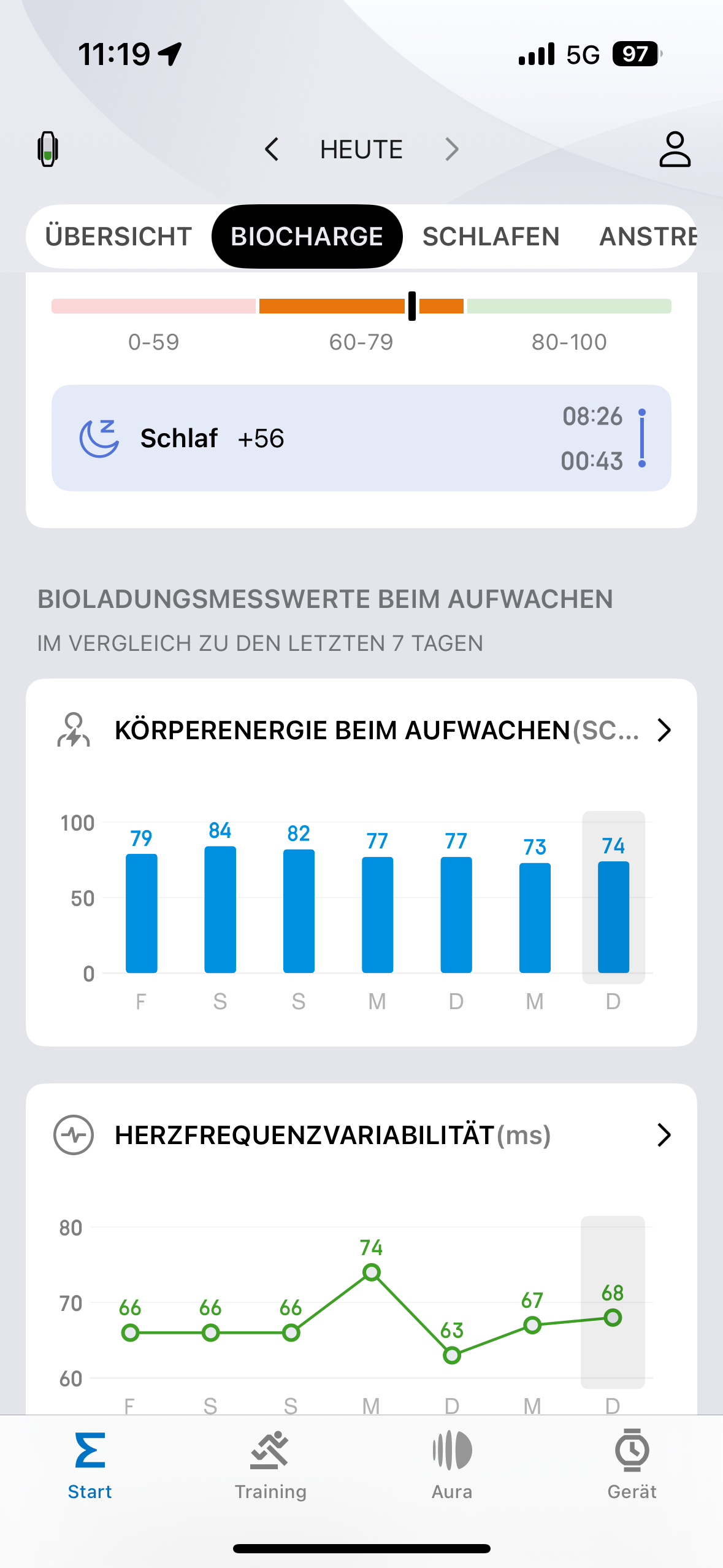Viewport: 723px width, 1568px height.
Task: Open the ANSTRE… tab
Action: coord(647,237)
